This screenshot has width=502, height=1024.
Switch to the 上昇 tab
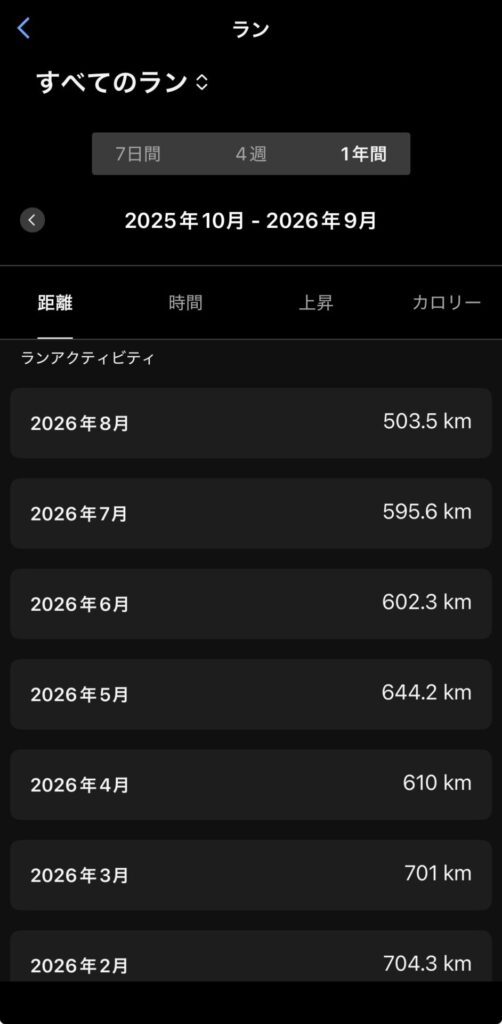316,303
